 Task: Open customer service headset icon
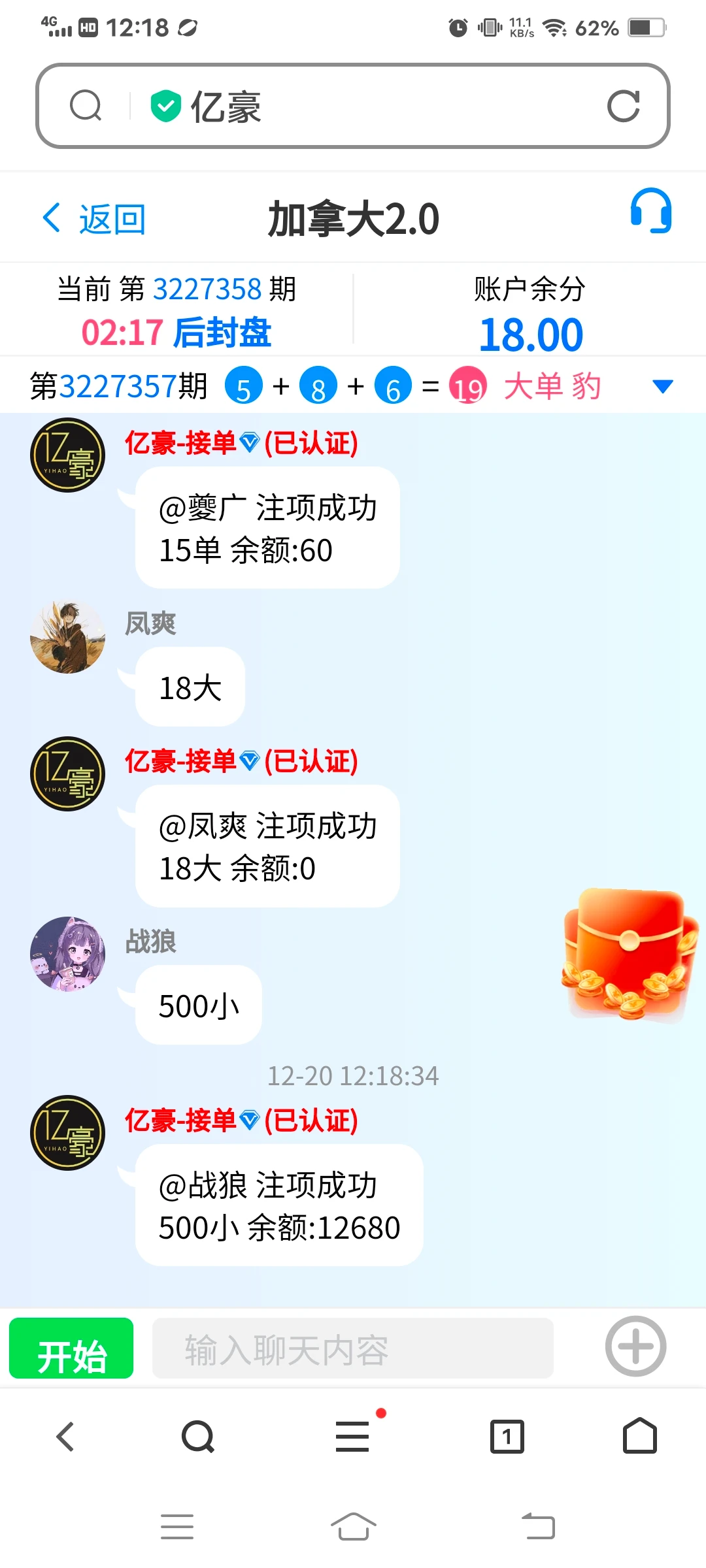[x=650, y=212]
